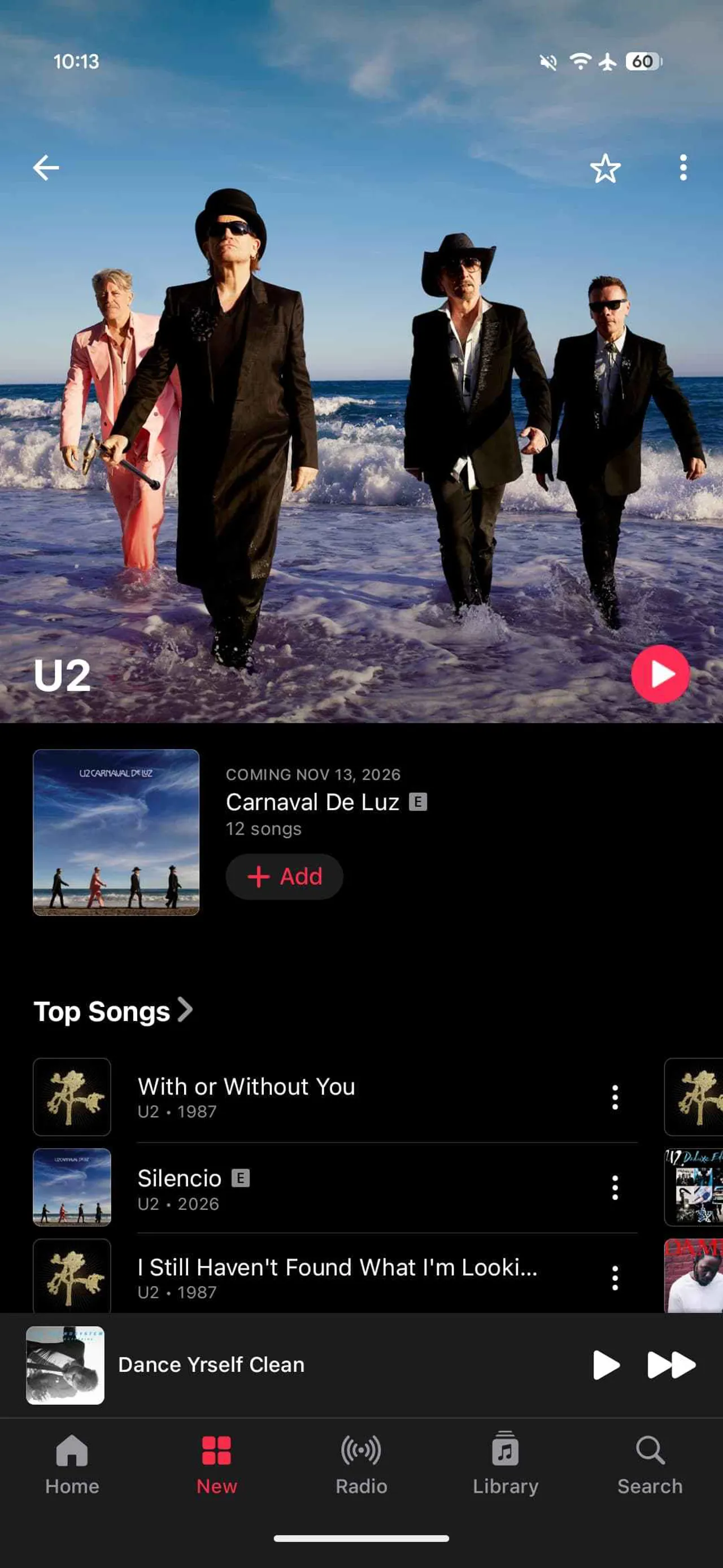
Task: Open the Library tab
Action: (x=506, y=1465)
